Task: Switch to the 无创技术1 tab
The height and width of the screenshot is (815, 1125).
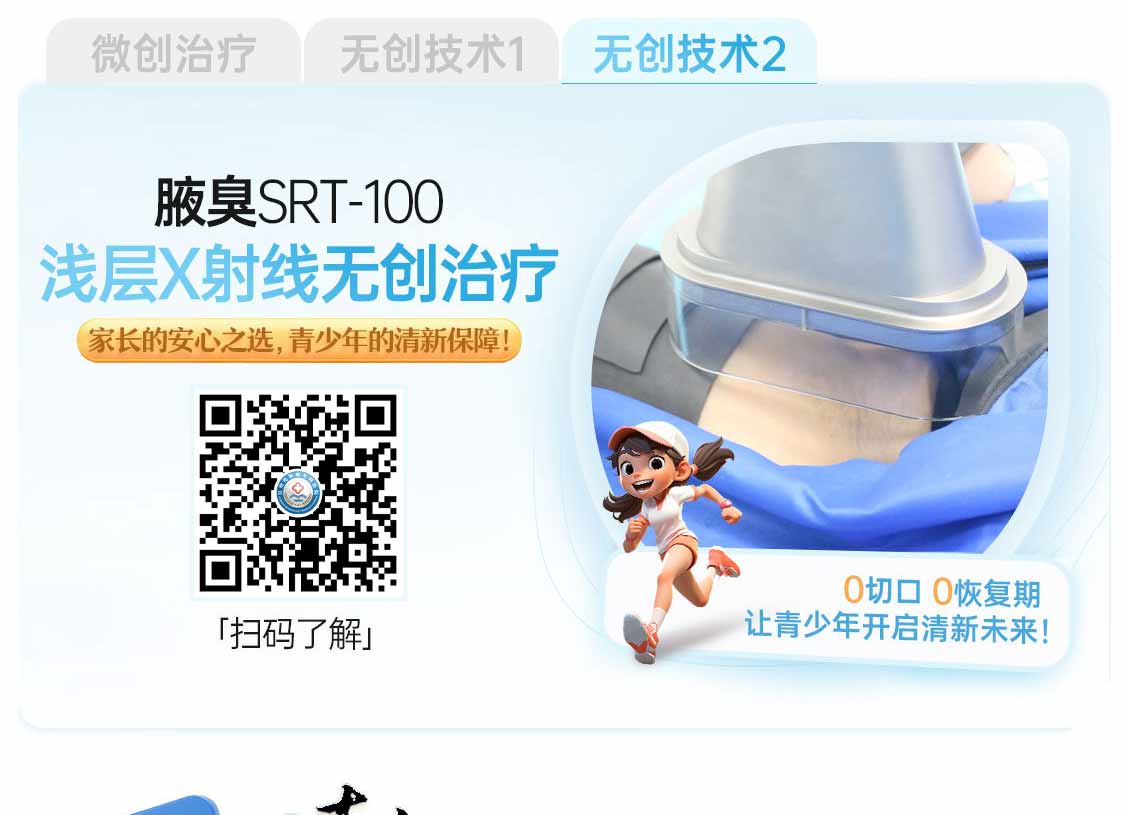Action: tap(431, 53)
